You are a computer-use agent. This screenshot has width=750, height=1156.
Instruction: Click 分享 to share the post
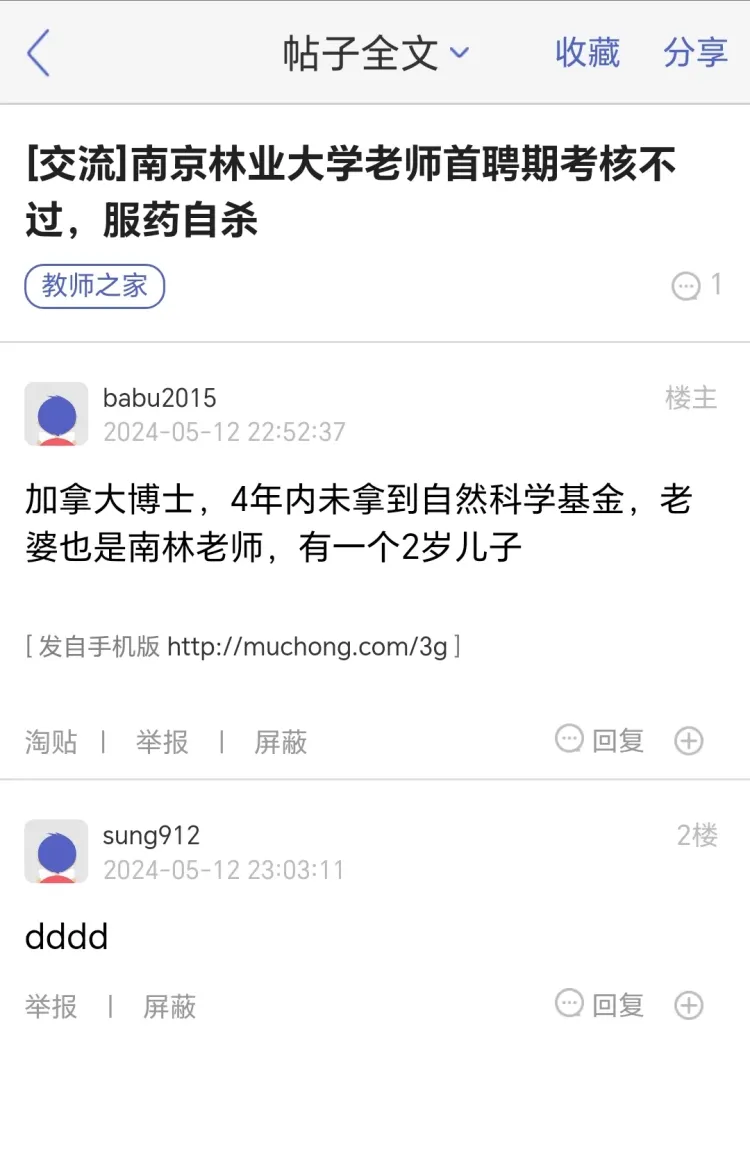694,53
